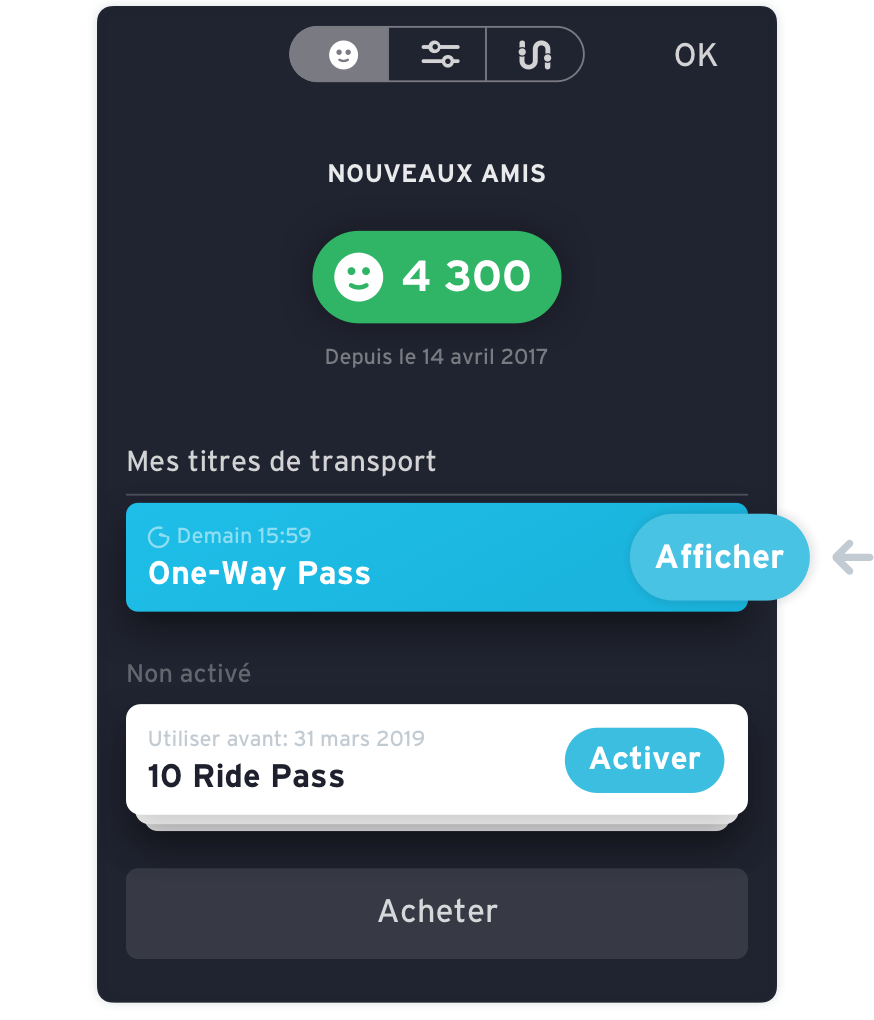The height and width of the screenshot is (1020, 874).
Task: Tap Acheter to buy a ticket
Action: pos(437,912)
